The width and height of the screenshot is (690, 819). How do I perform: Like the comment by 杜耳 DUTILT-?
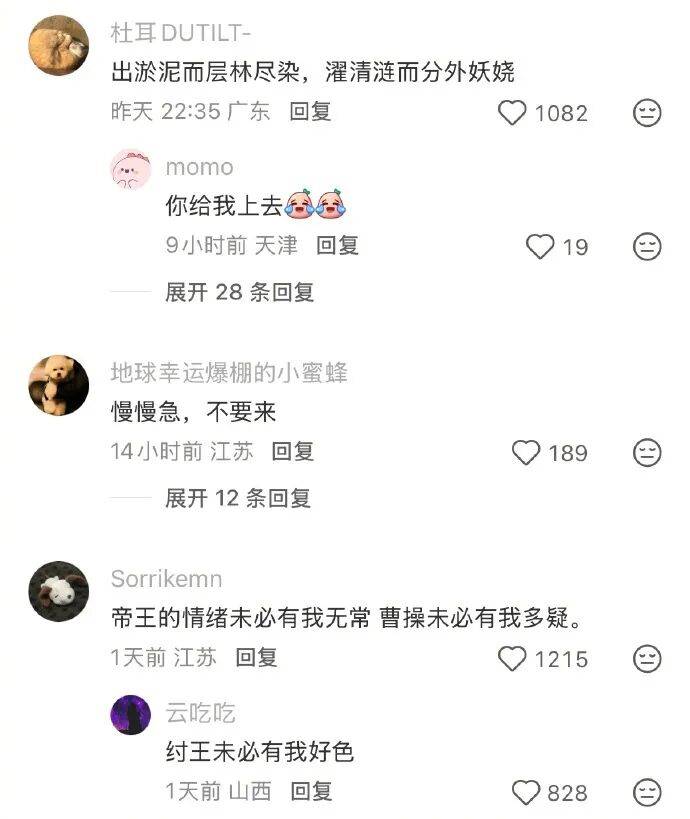(512, 112)
